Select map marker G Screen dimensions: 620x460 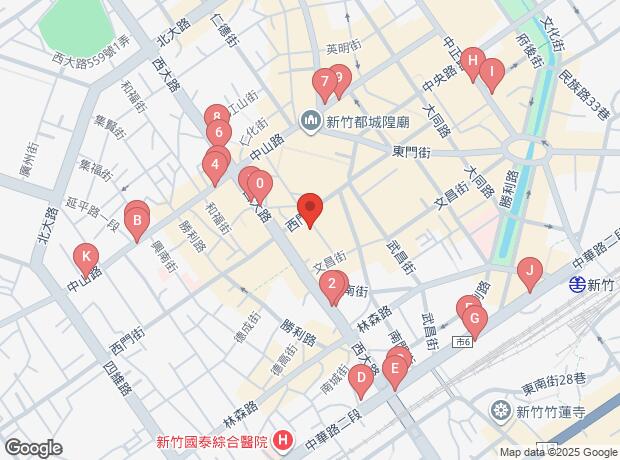click(475, 320)
